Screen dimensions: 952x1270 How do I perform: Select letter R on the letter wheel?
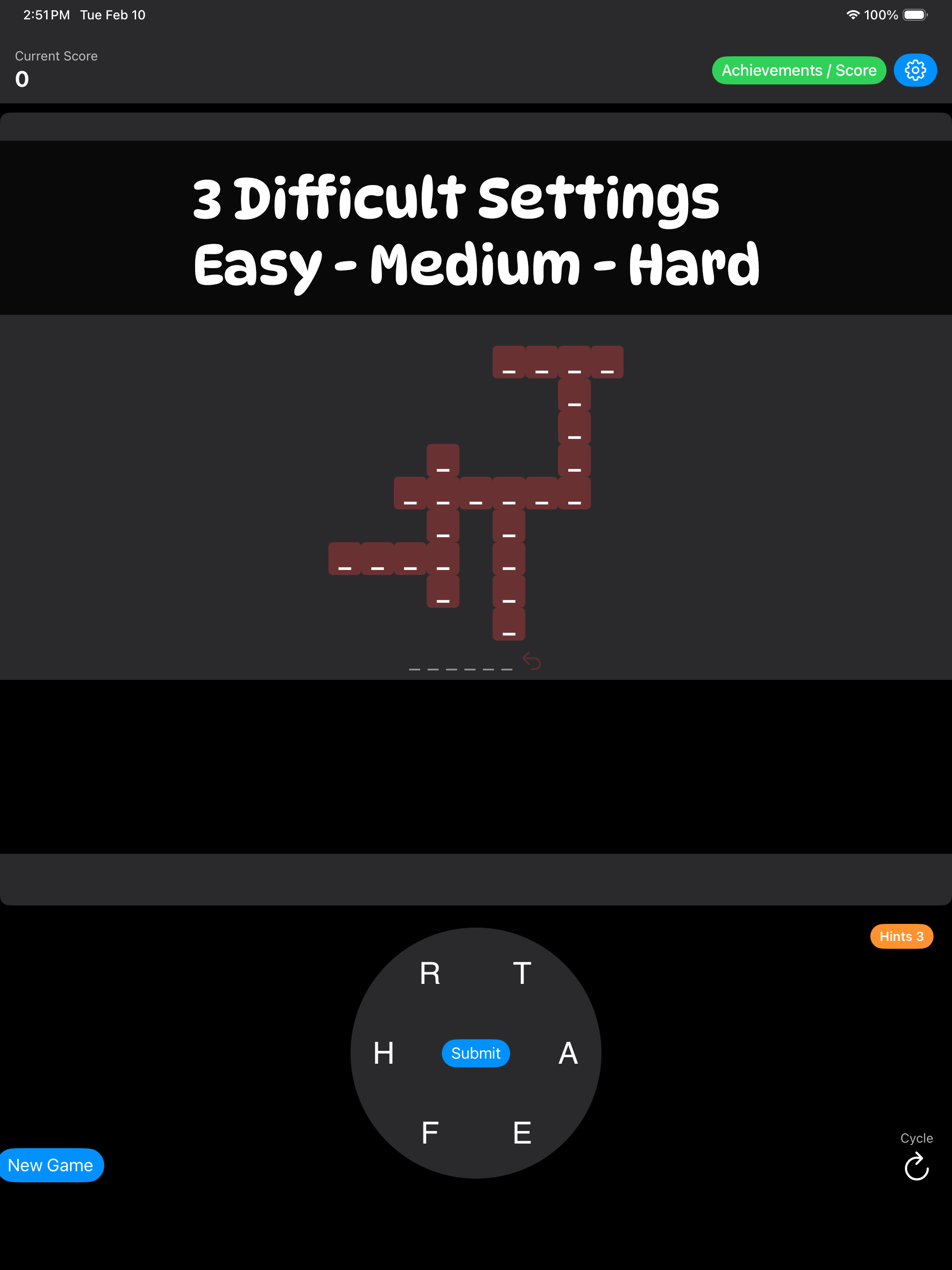pyautogui.click(x=430, y=973)
